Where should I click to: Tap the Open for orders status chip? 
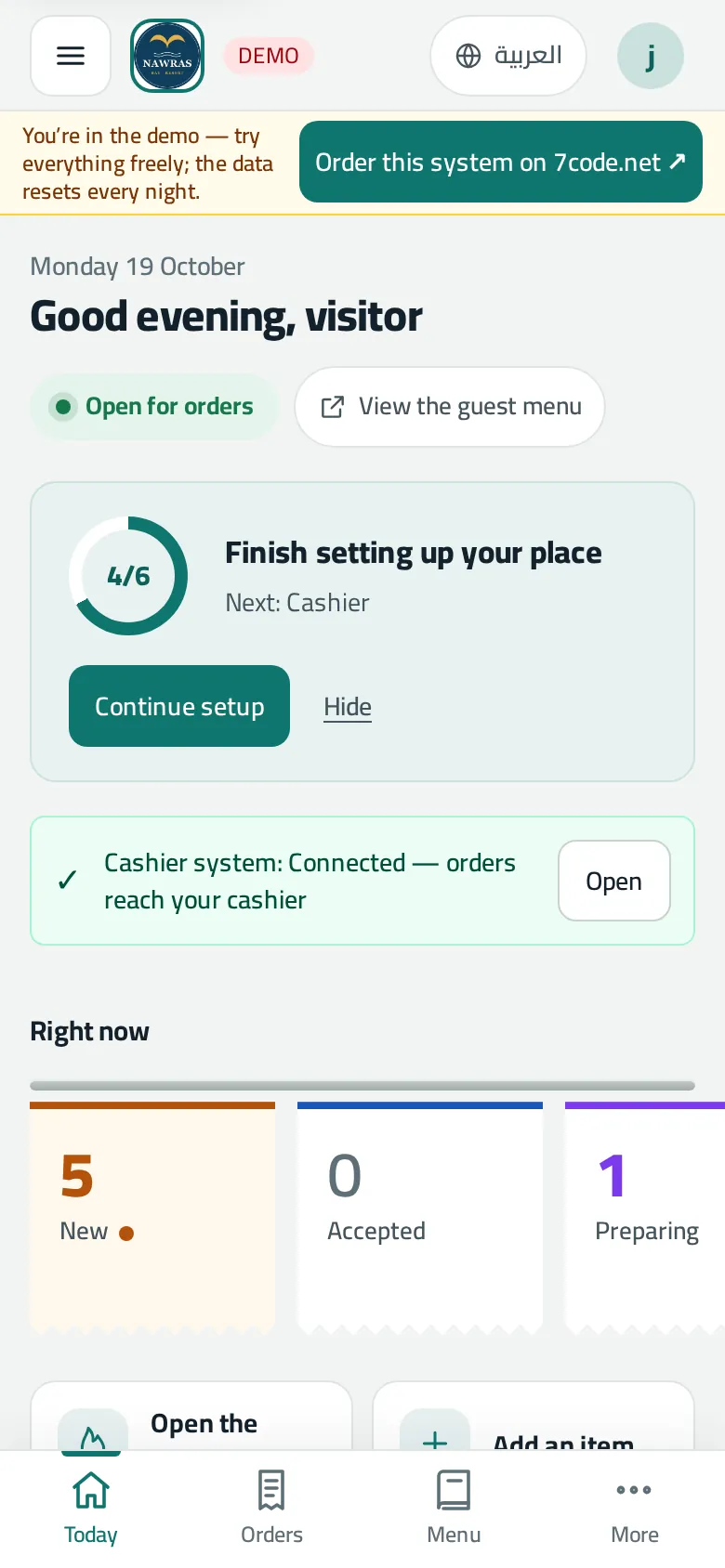coord(154,407)
